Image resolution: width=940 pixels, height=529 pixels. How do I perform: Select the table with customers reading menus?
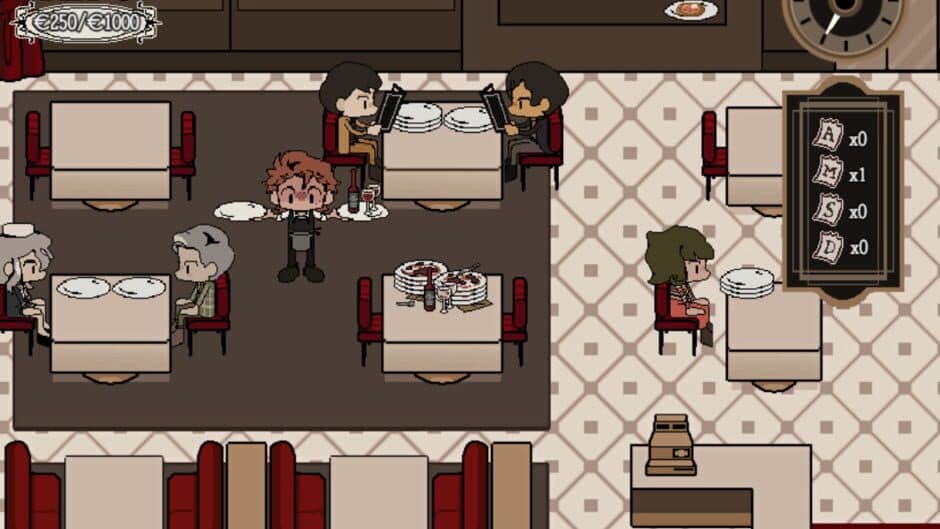tap(441, 150)
